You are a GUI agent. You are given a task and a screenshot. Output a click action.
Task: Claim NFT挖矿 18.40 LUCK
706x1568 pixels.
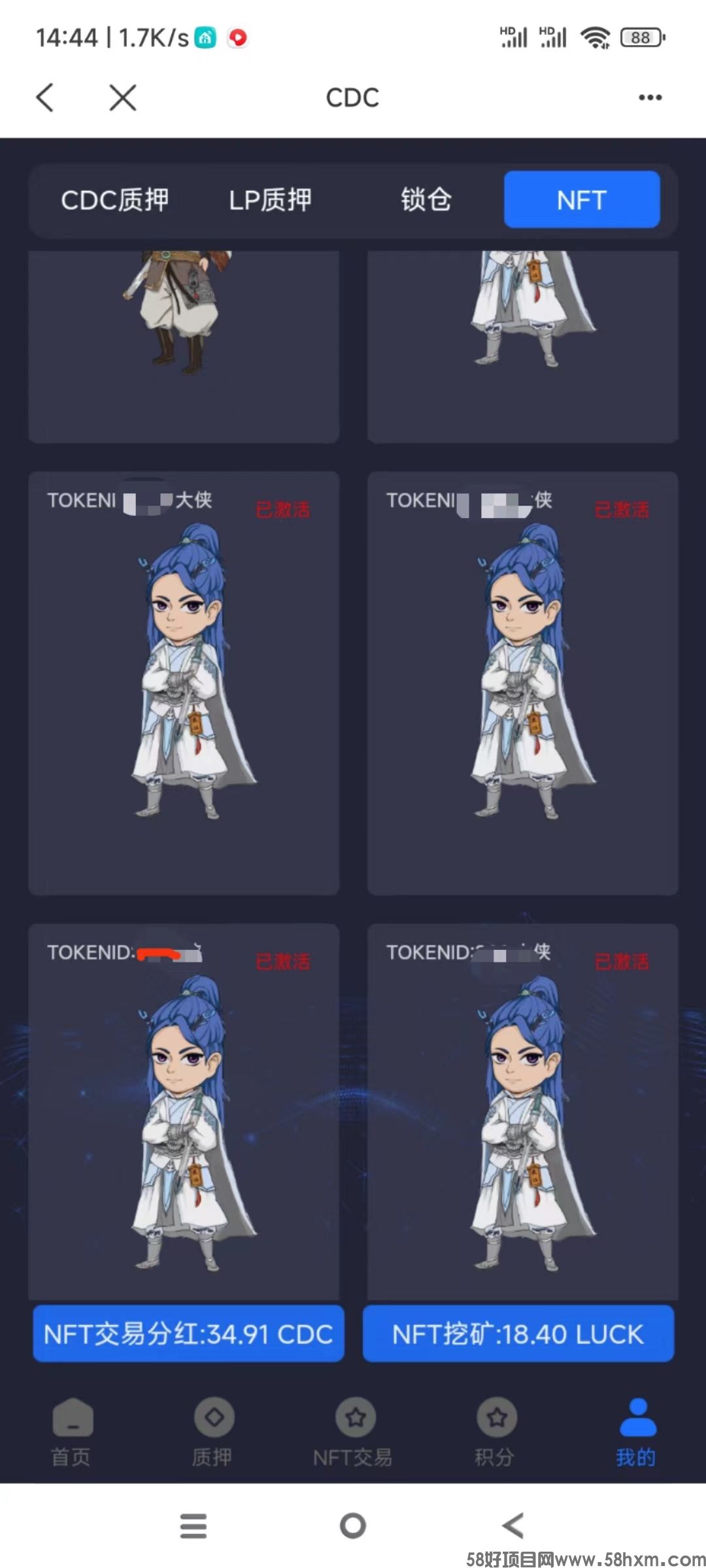(x=518, y=1333)
